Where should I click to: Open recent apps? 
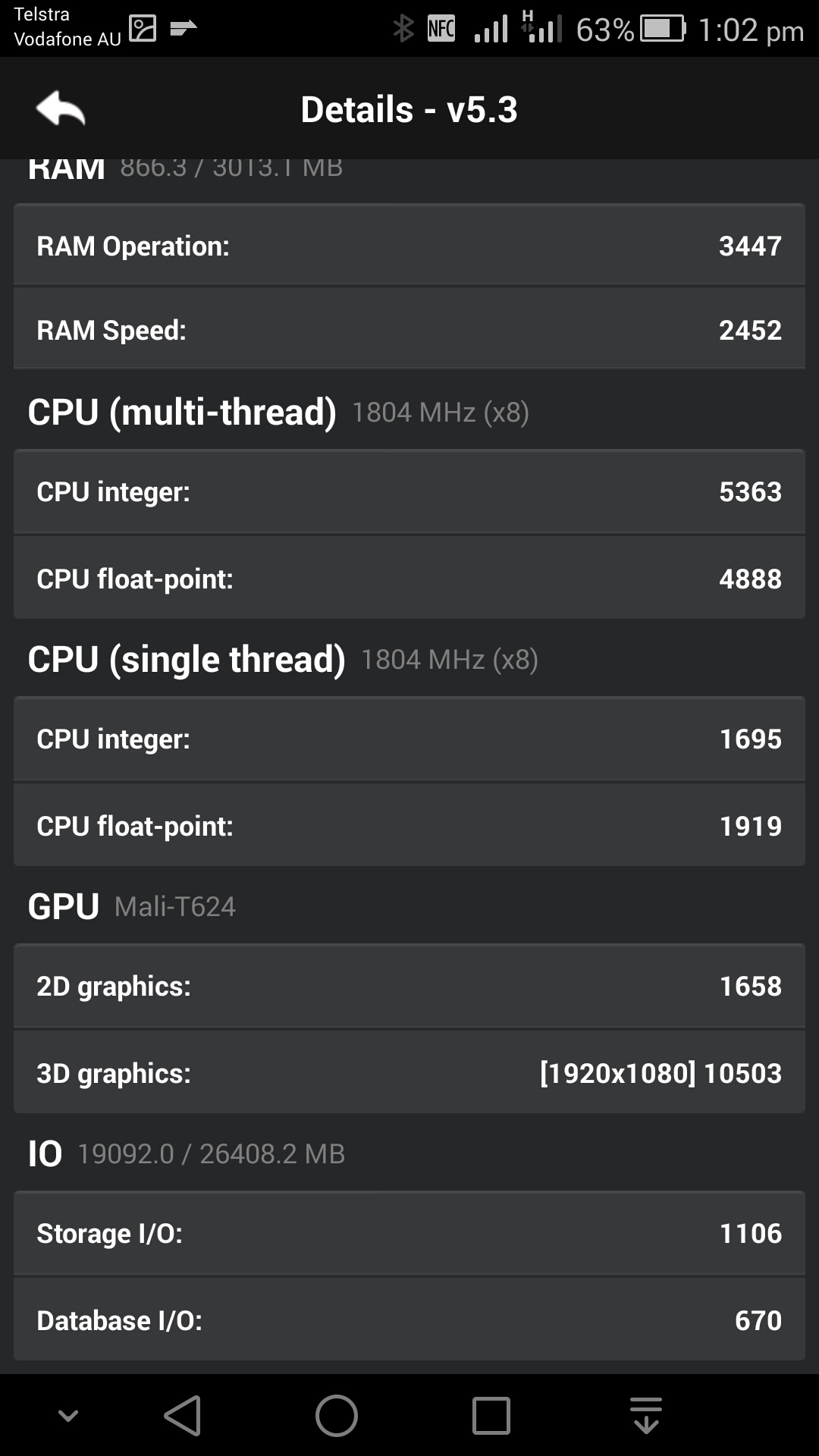491,1415
